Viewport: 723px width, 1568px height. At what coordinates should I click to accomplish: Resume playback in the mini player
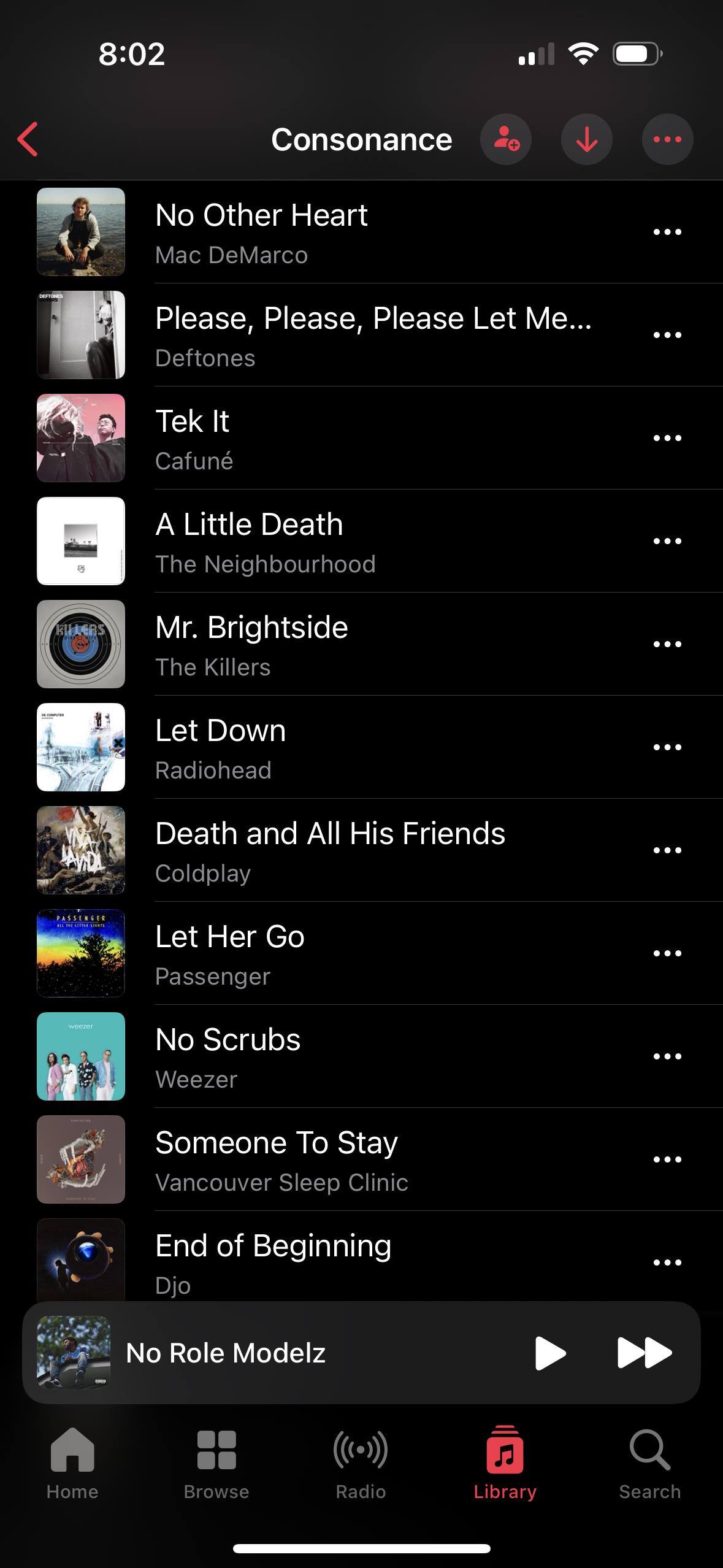550,1353
